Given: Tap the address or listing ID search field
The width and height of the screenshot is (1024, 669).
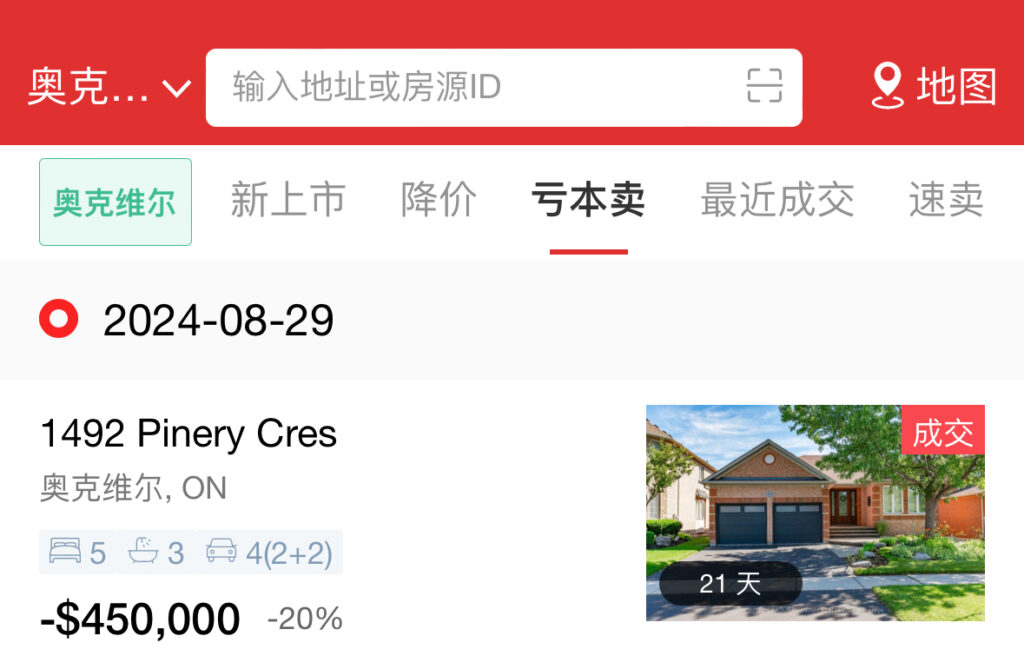Looking at the screenshot, I should 470,88.
